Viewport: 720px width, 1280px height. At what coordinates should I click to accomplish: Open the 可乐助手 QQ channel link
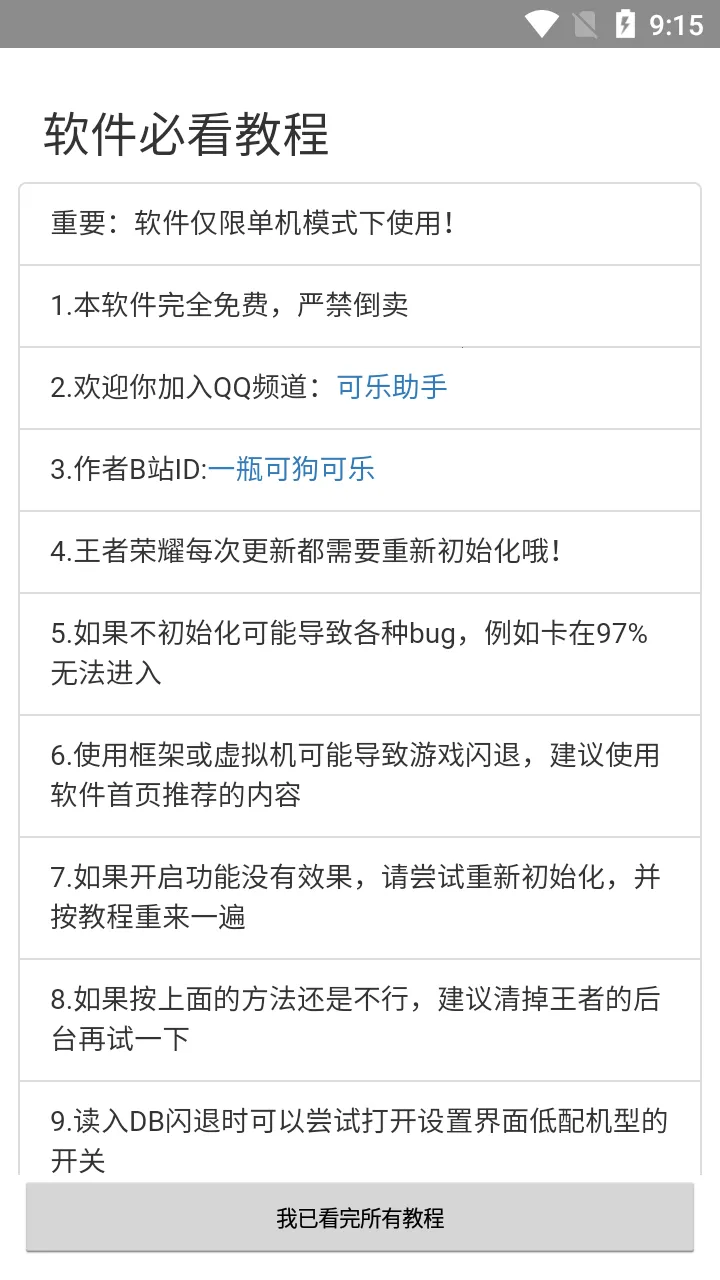[392, 387]
